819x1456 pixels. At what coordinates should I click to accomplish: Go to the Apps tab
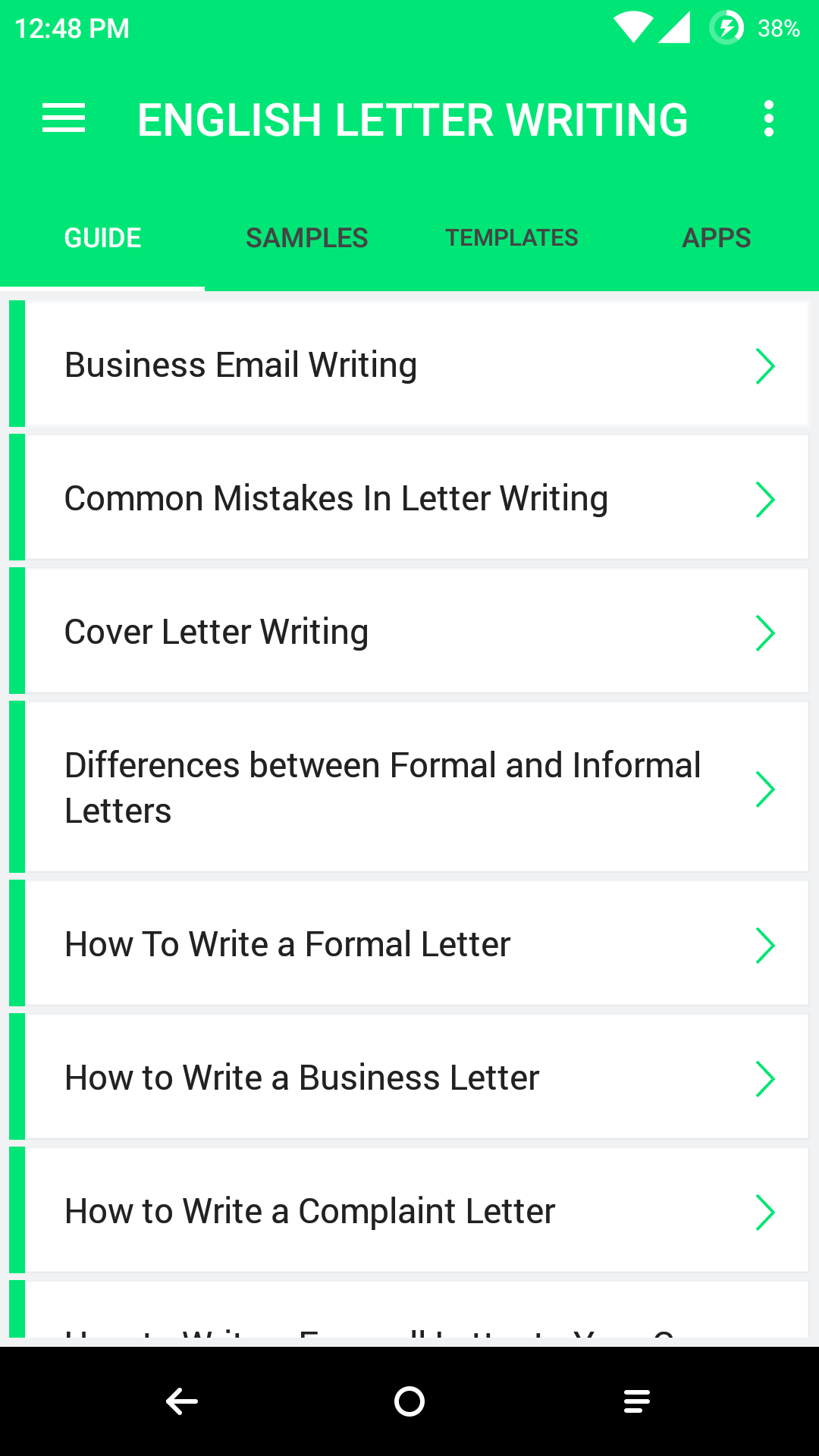pyautogui.click(x=716, y=238)
